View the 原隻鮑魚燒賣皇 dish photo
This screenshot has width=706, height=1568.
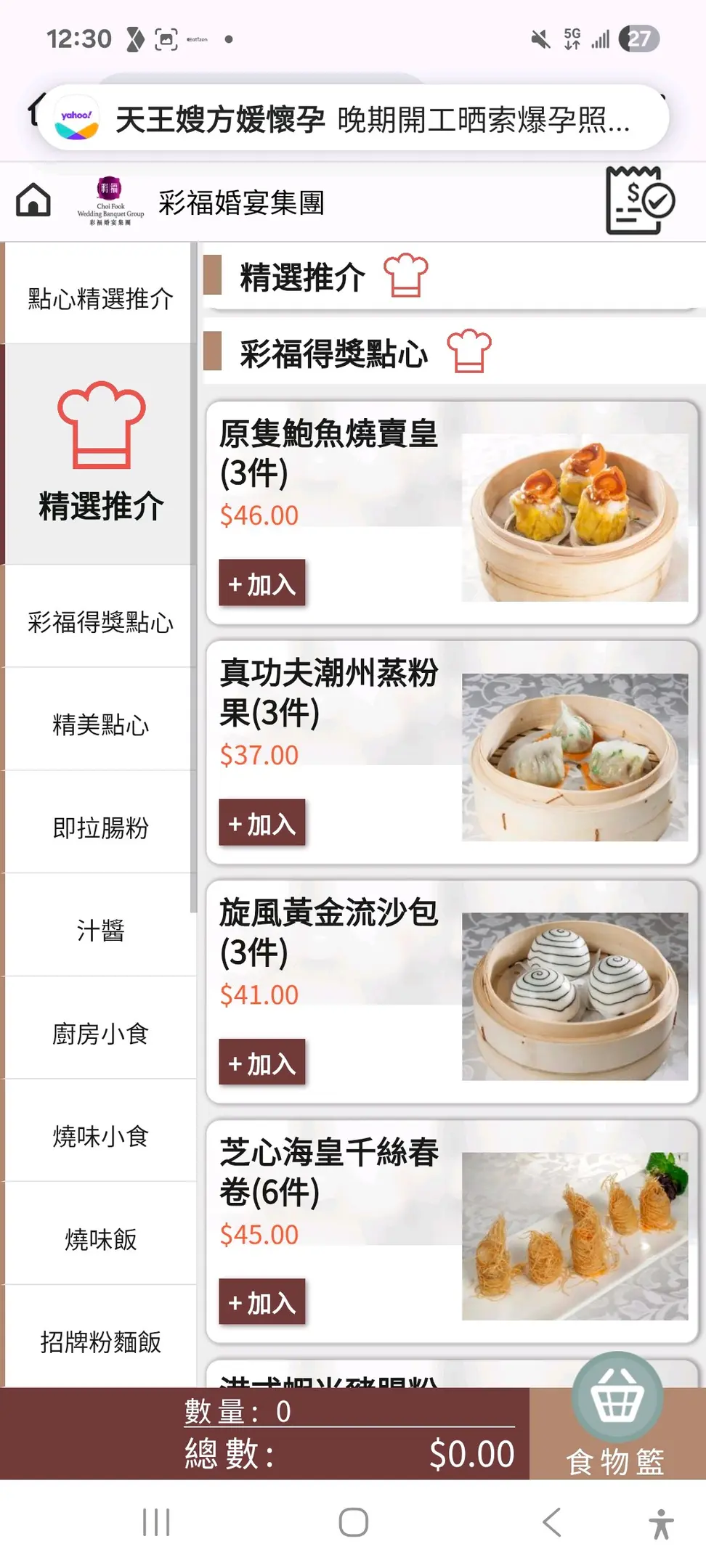pos(575,517)
